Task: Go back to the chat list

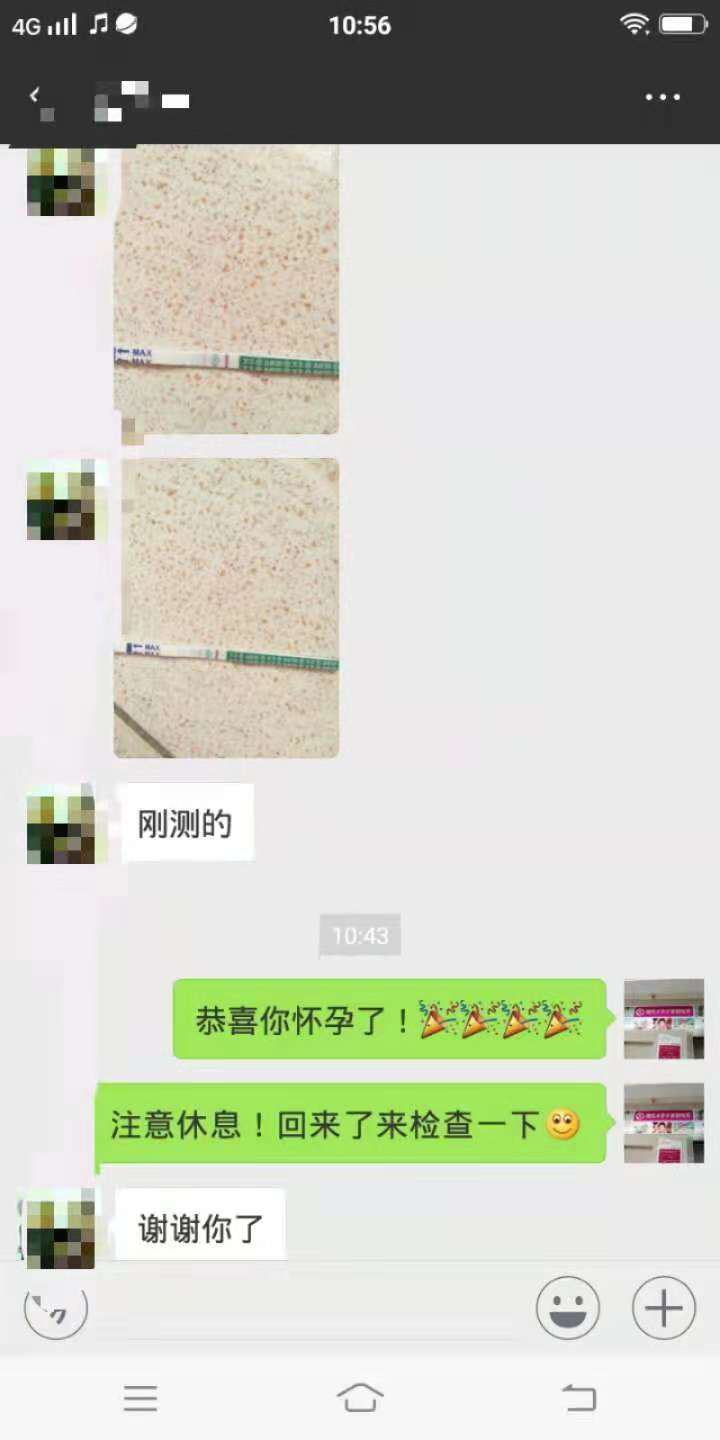Action: 35,97
